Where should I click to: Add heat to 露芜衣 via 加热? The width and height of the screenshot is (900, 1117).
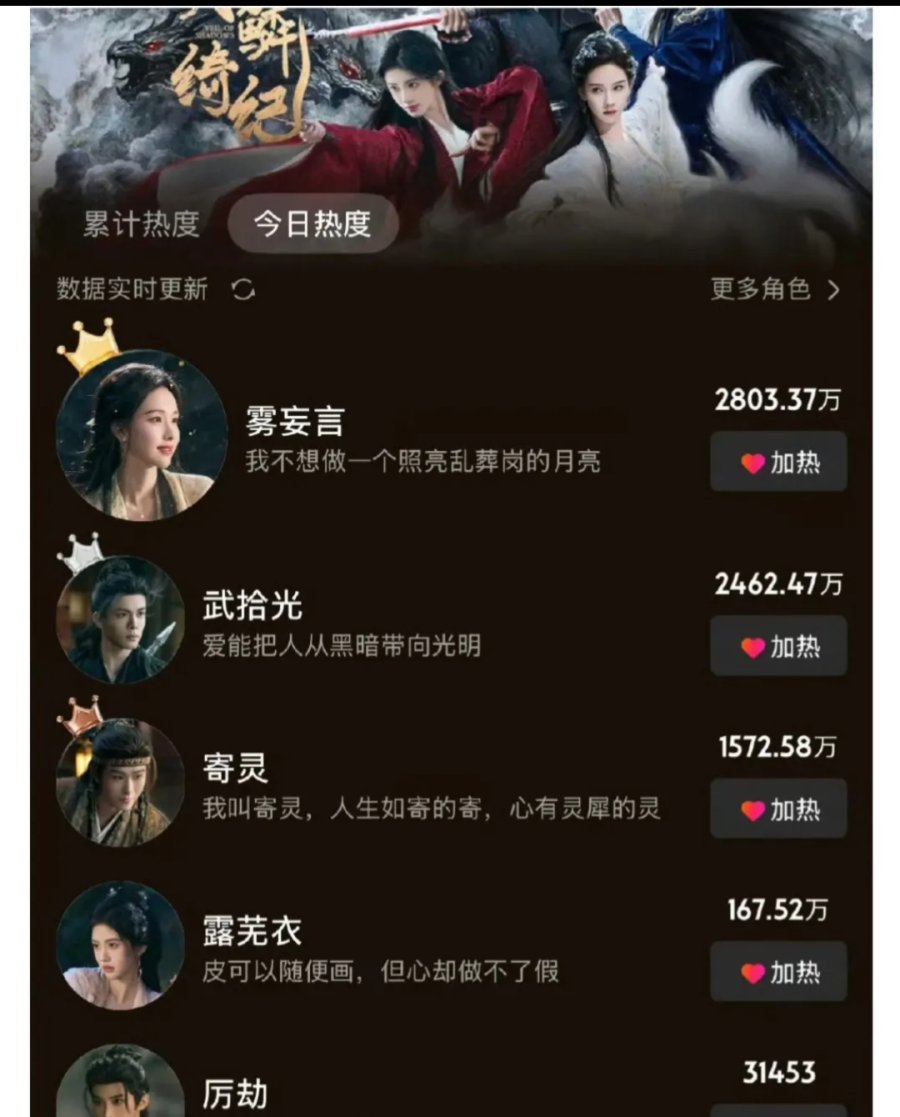pyautogui.click(x=778, y=971)
